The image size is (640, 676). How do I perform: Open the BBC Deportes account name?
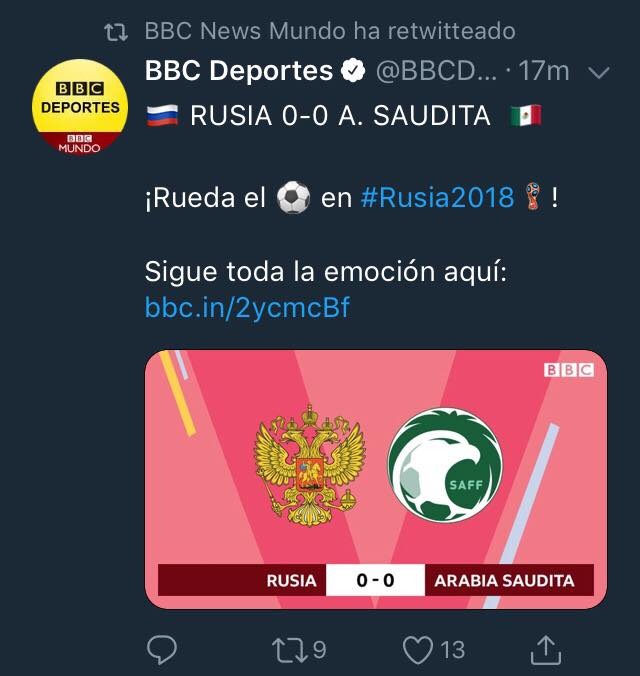239,71
